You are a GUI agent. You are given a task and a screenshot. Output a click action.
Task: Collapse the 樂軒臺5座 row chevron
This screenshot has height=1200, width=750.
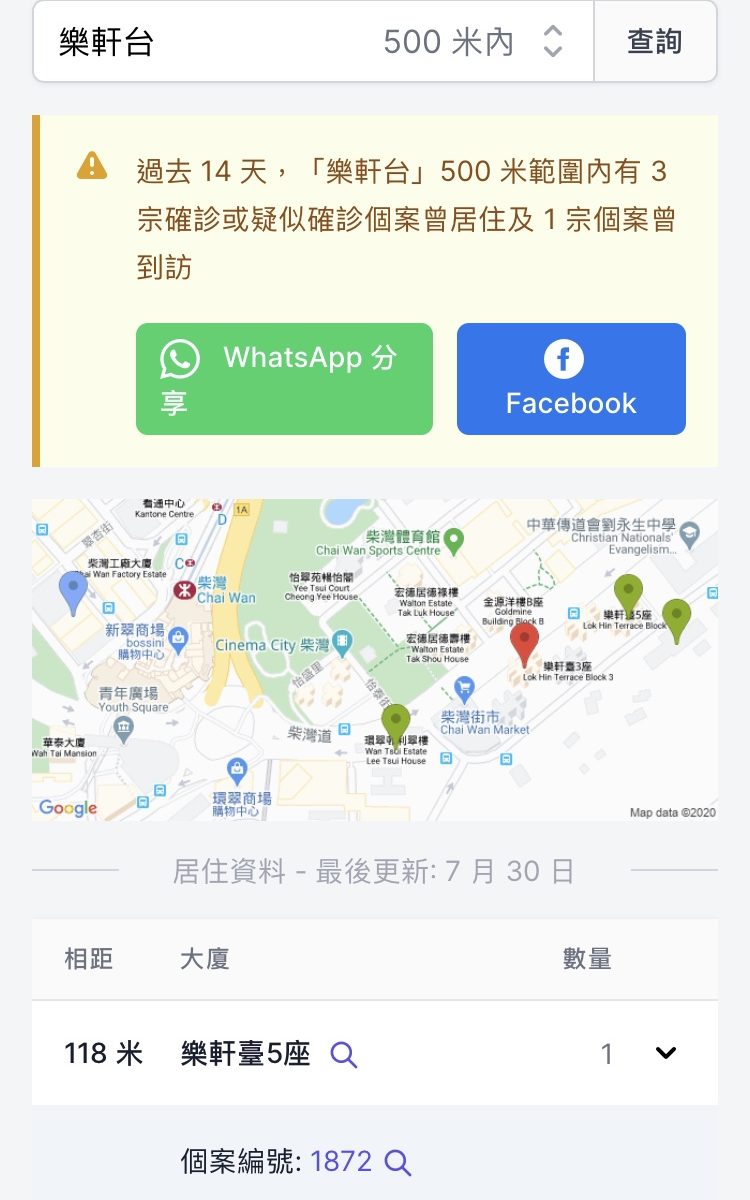tap(666, 1053)
